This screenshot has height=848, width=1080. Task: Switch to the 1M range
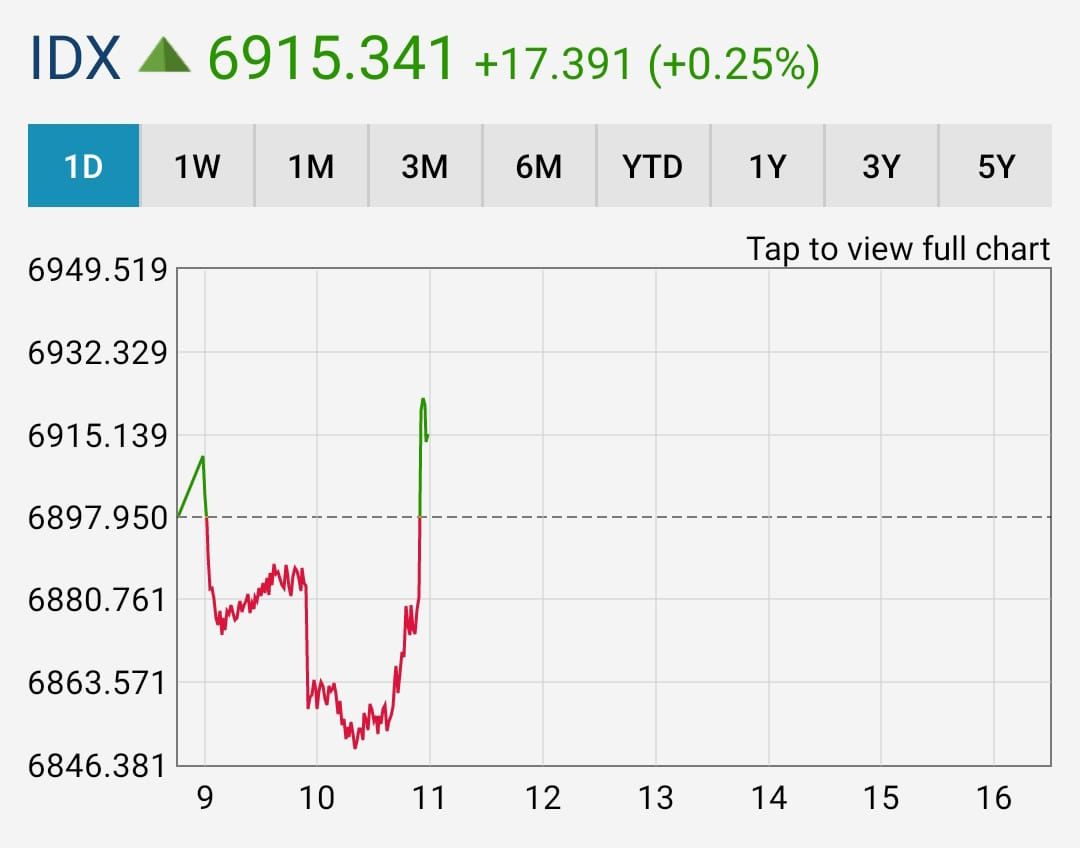pyautogui.click(x=311, y=166)
